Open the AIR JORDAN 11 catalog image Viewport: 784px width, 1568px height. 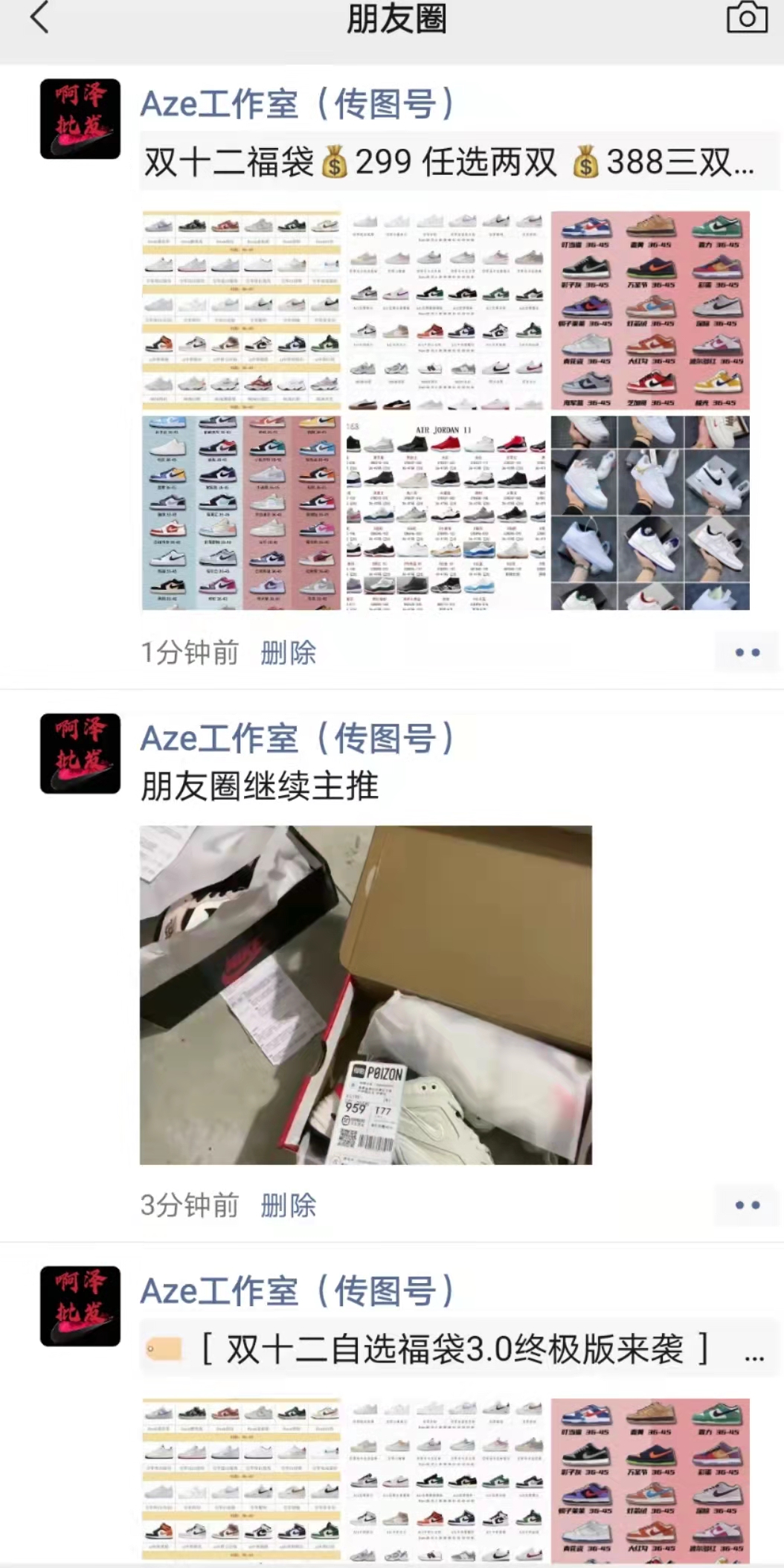446,513
